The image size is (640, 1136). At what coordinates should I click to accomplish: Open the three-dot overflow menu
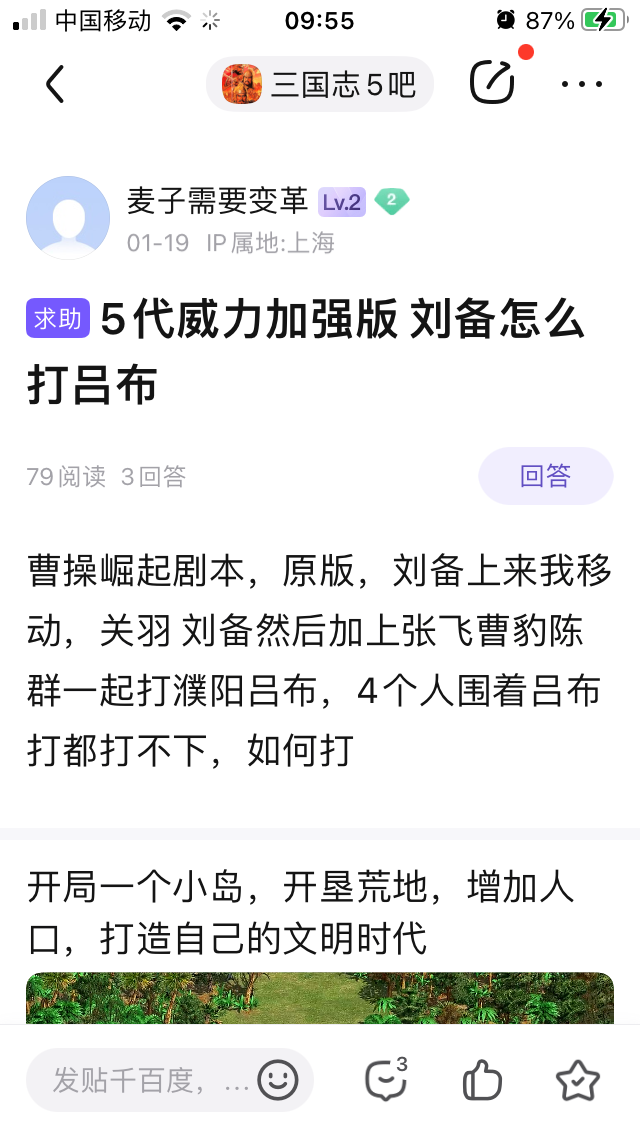[582, 85]
